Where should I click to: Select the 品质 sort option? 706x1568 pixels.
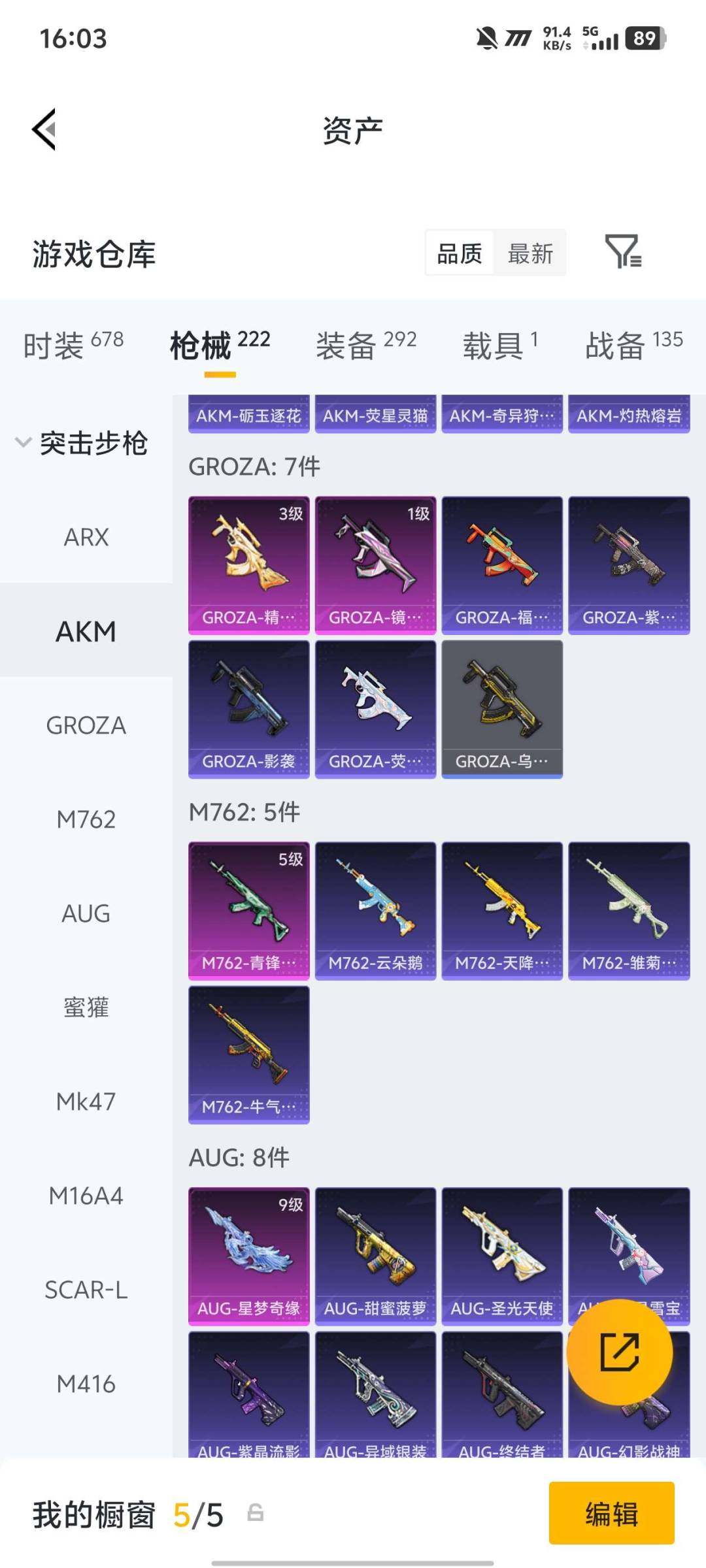(x=460, y=253)
